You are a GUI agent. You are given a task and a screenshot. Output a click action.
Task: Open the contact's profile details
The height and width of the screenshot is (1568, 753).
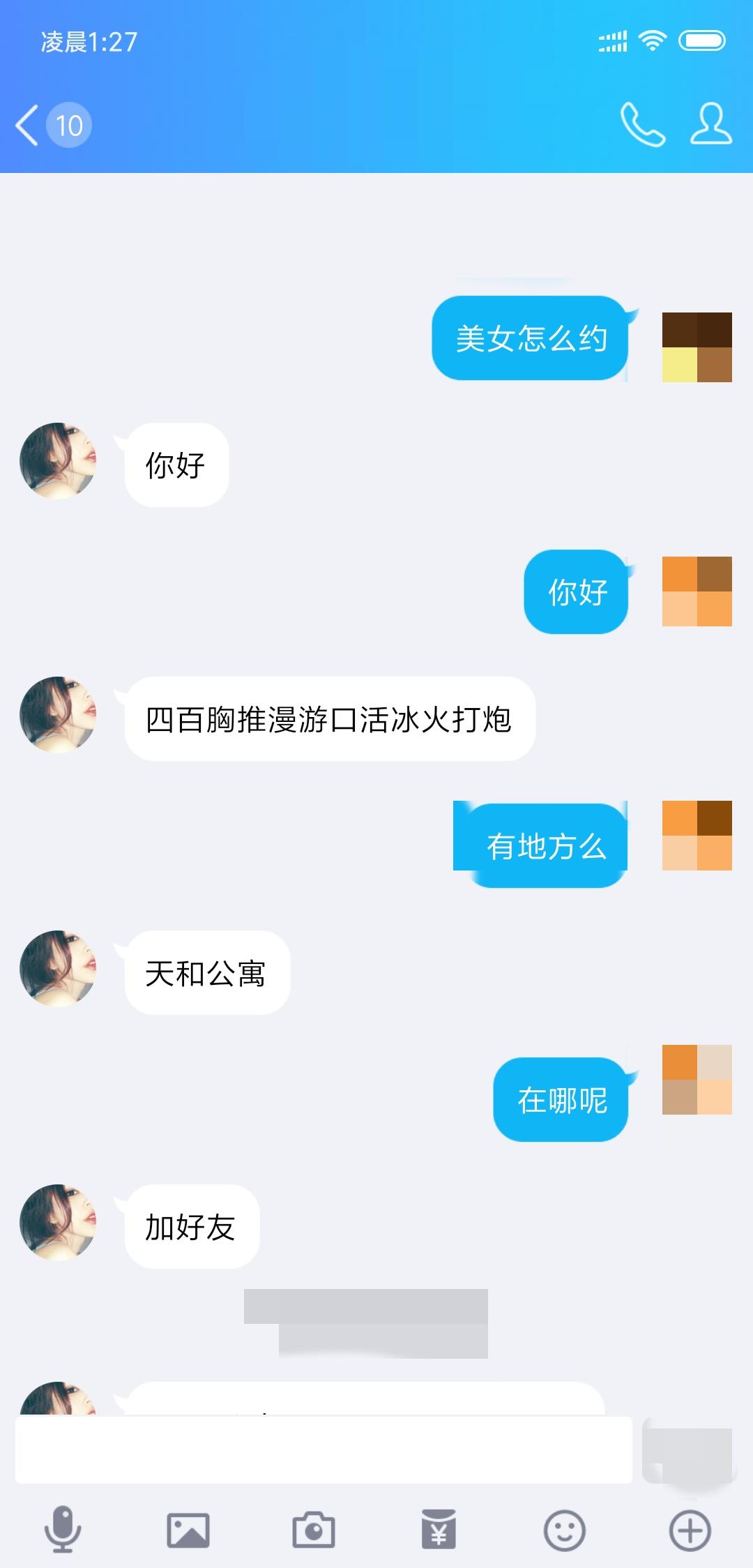pyautogui.click(x=710, y=125)
